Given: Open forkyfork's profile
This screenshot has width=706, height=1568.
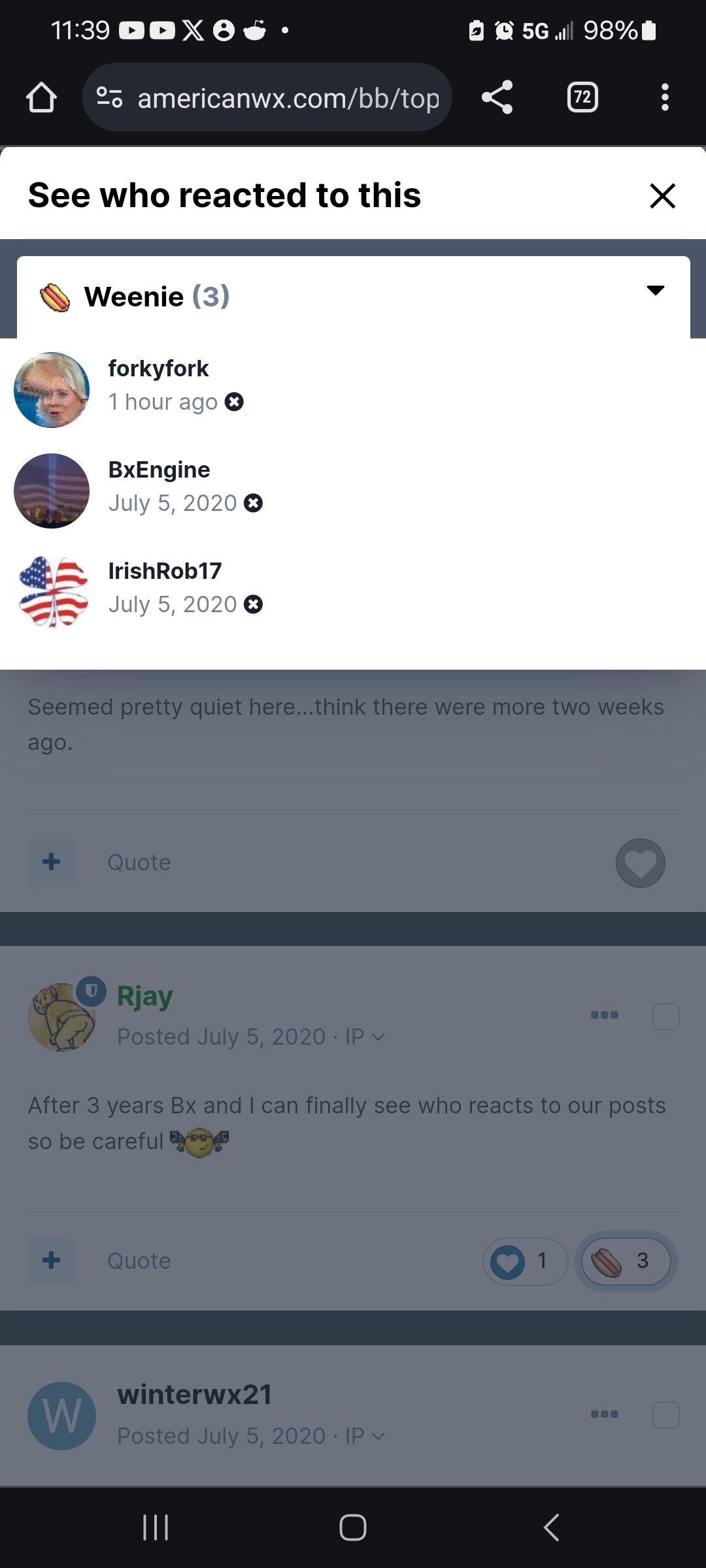Looking at the screenshot, I should pos(158,368).
